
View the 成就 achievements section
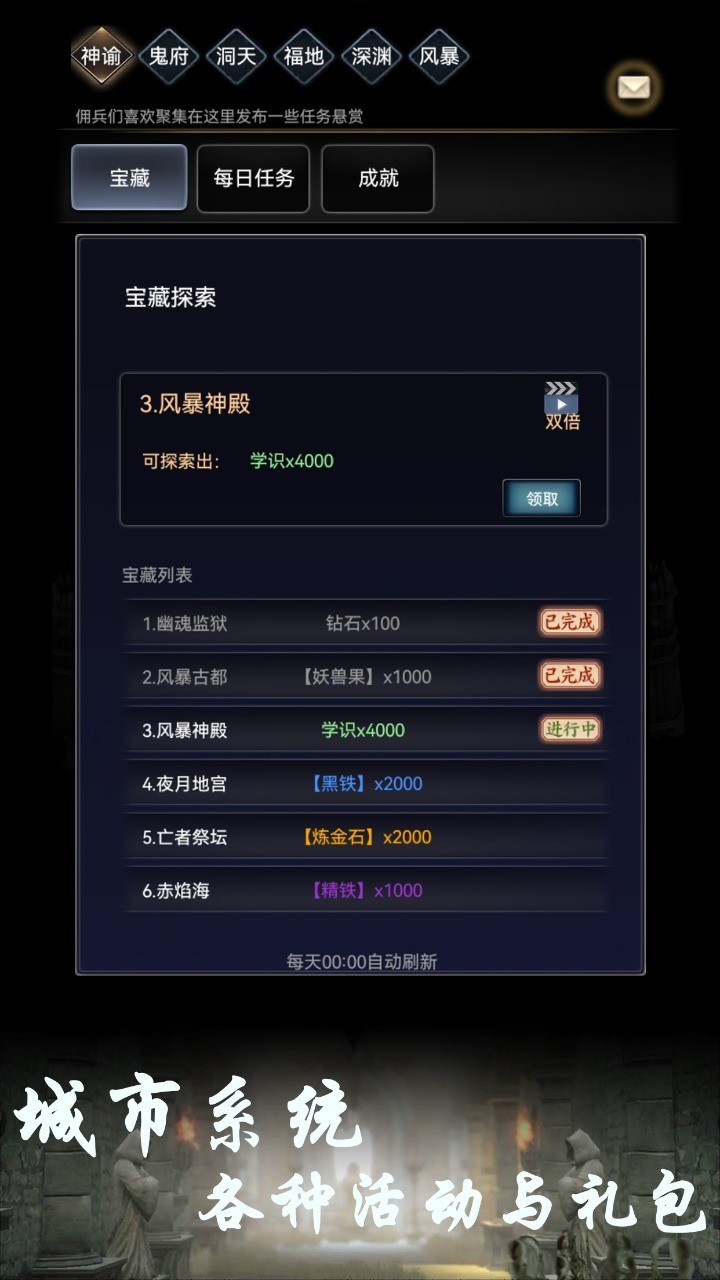(378, 178)
